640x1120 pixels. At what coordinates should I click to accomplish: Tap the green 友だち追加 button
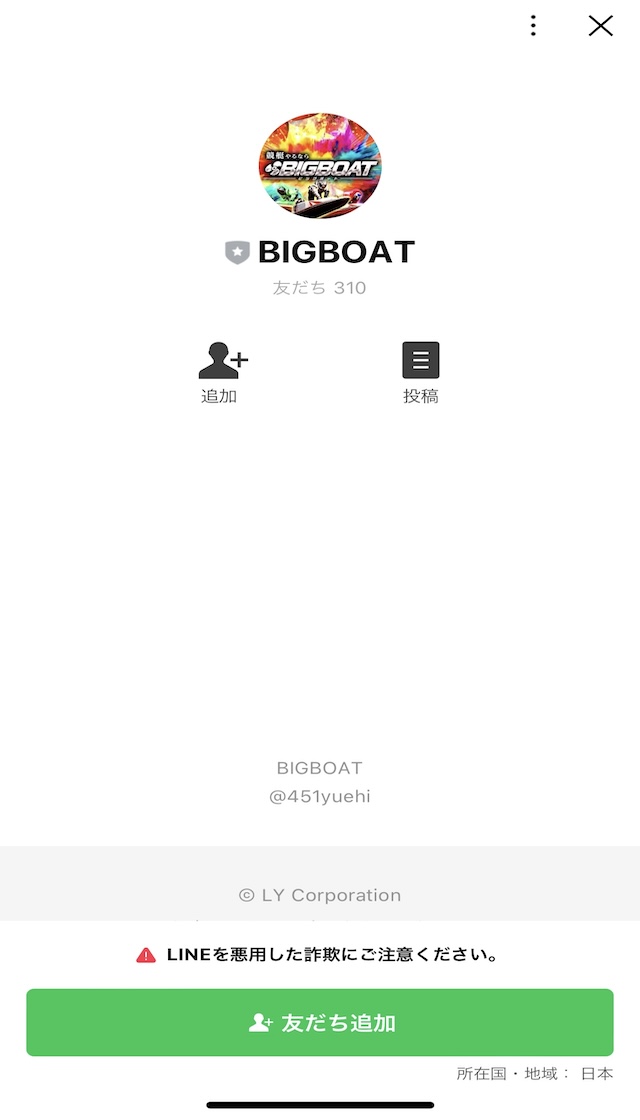click(320, 1022)
